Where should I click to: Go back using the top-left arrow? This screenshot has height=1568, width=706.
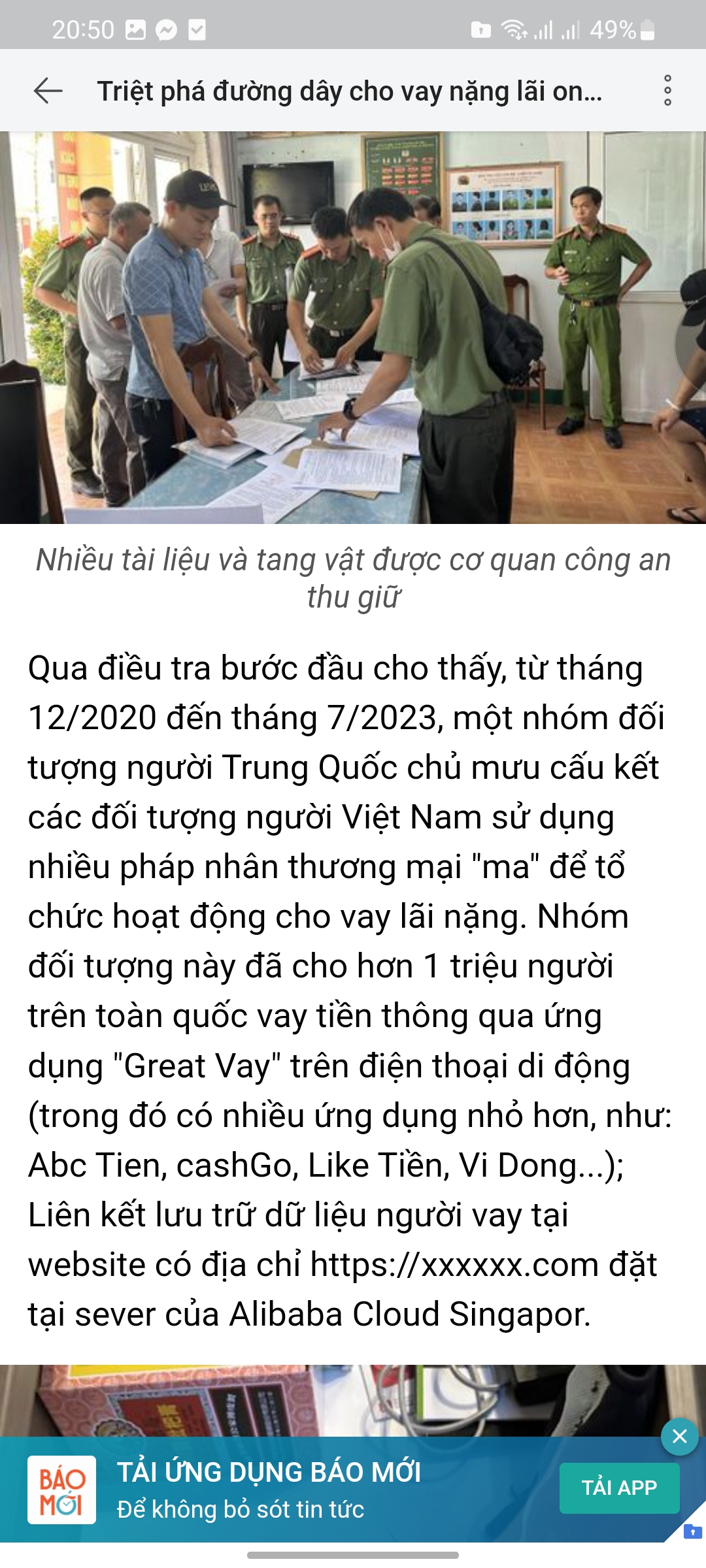(48, 90)
